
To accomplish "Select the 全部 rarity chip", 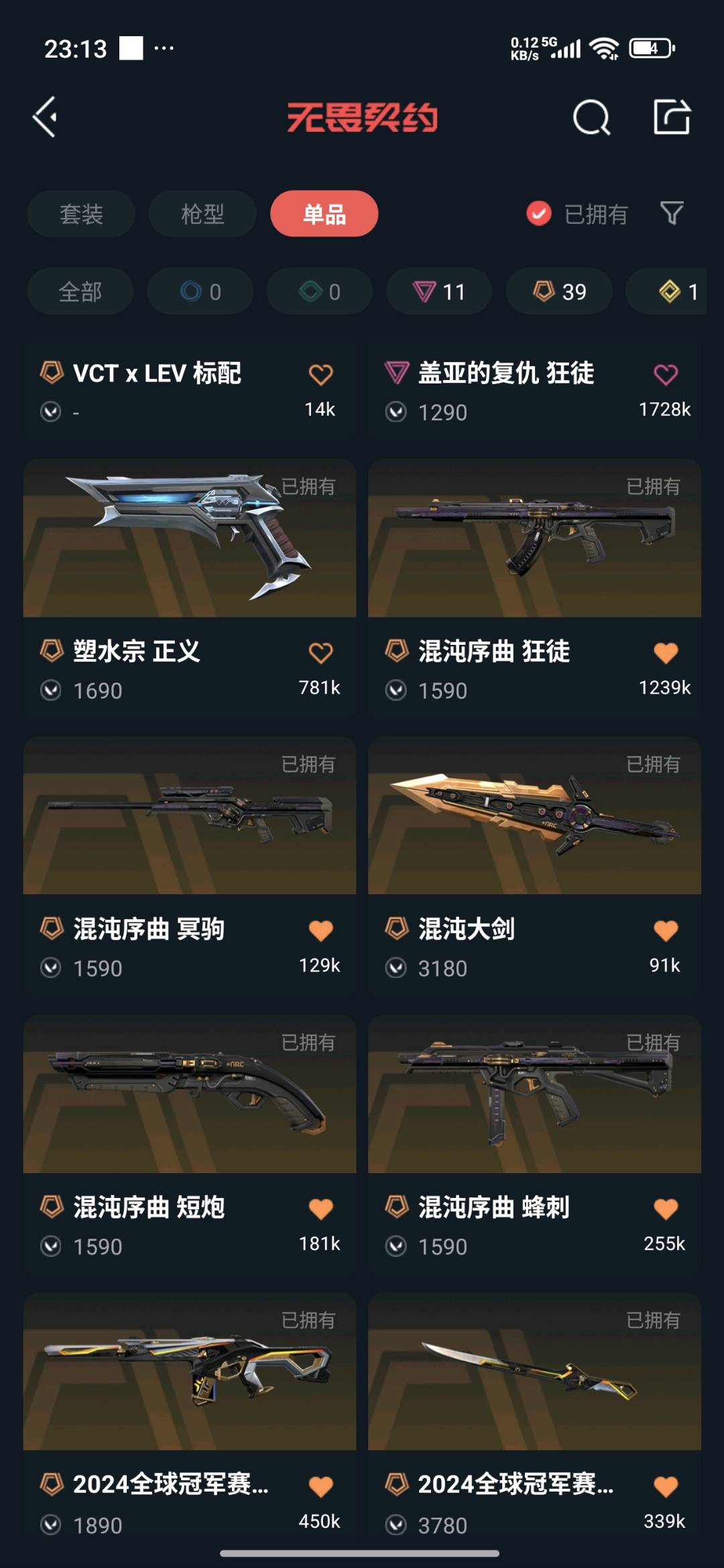I will [80, 292].
